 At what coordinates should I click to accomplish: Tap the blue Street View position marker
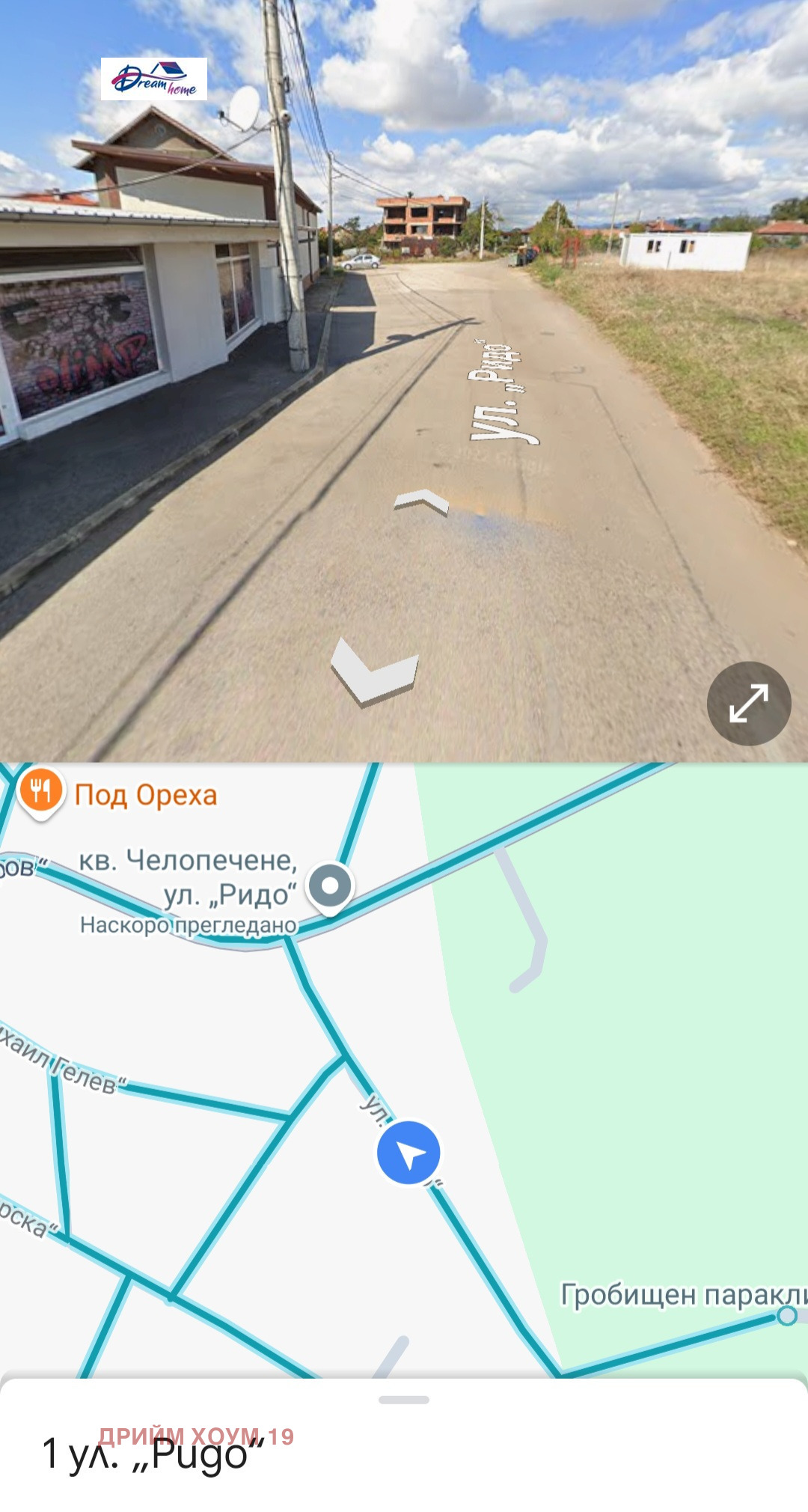pyautogui.click(x=408, y=1153)
